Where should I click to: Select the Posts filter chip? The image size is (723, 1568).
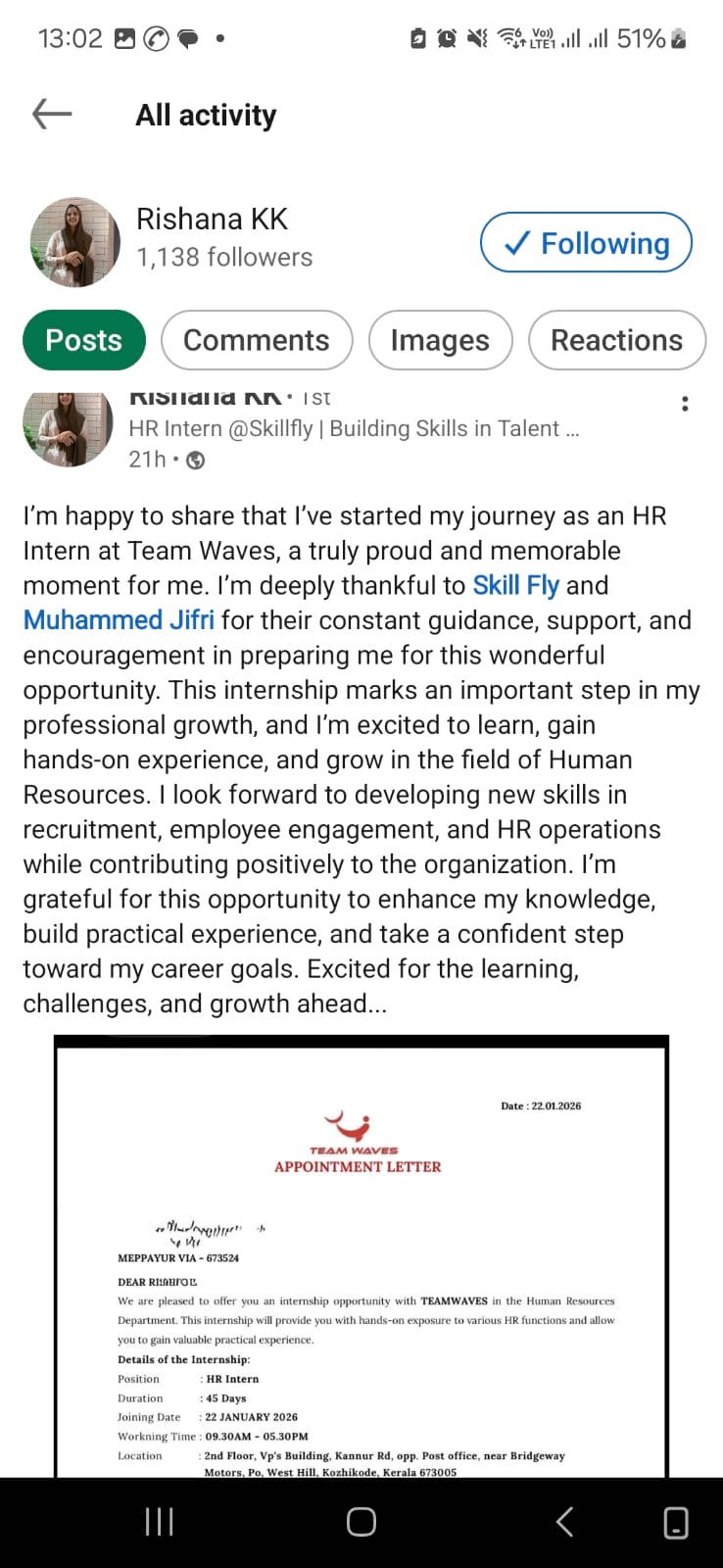84,340
